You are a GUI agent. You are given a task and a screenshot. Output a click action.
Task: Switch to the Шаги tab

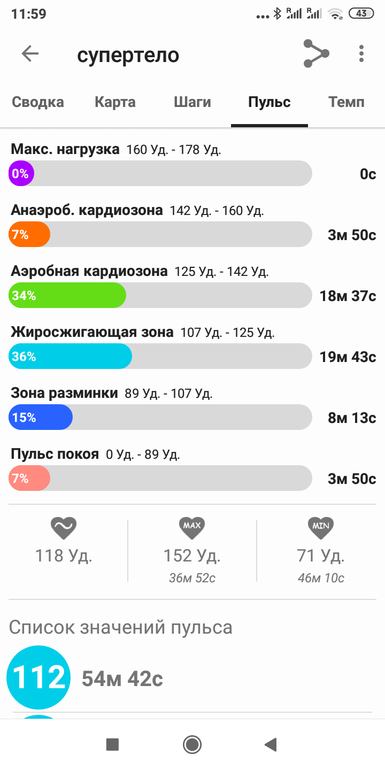[192, 102]
